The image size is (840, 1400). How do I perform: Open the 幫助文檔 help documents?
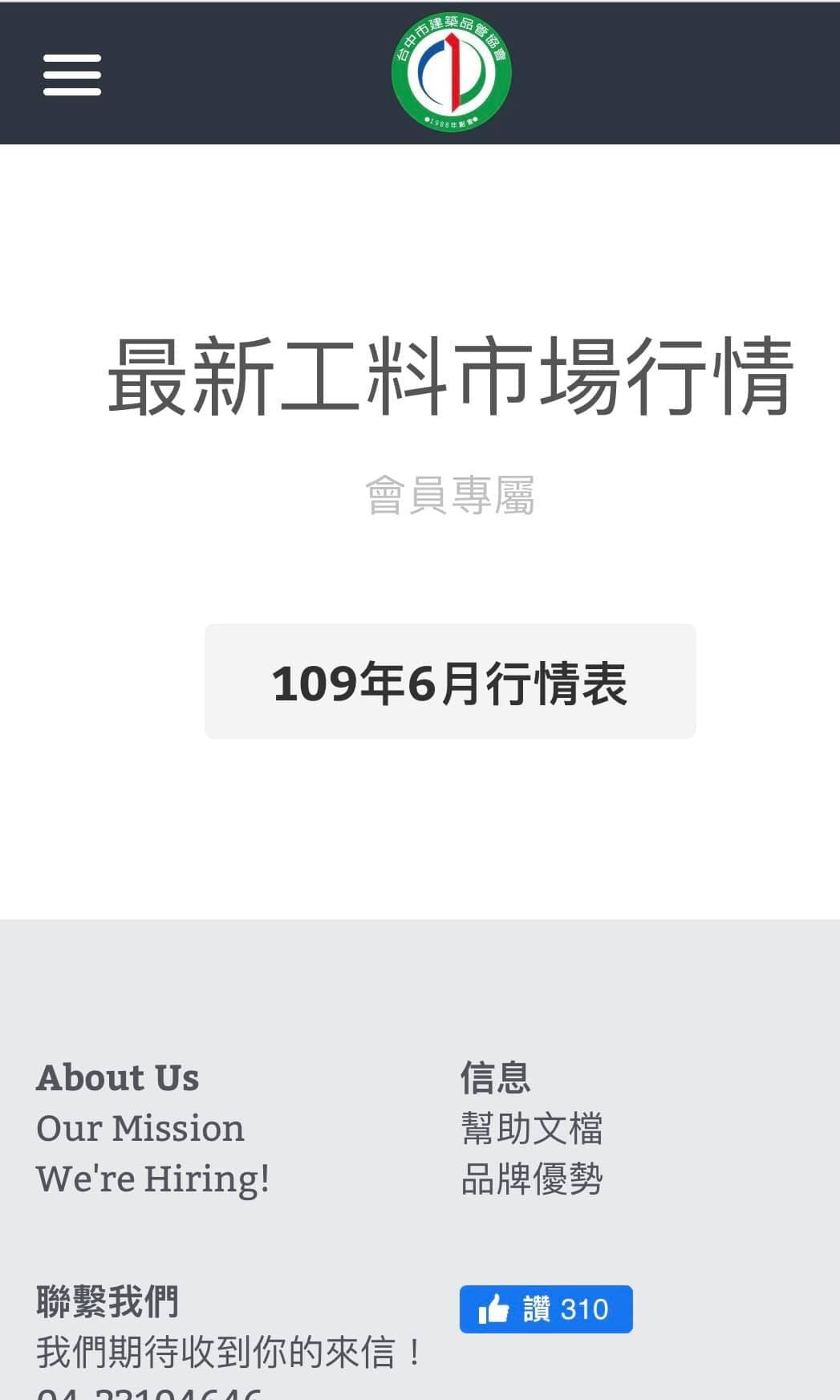(x=531, y=1128)
